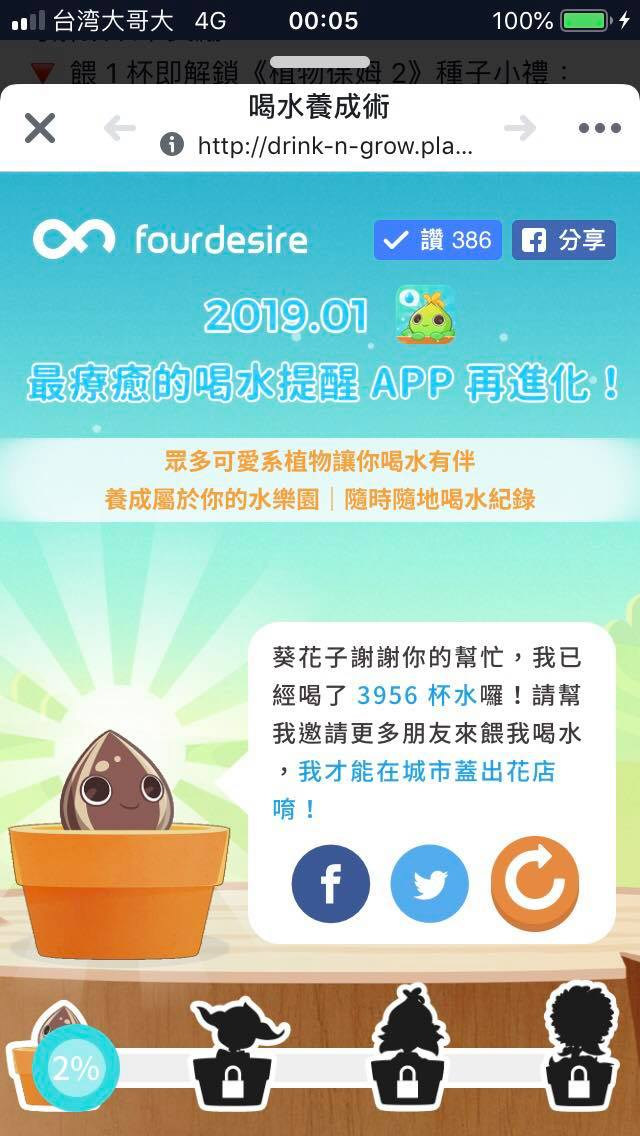The width and height of the screenshot is (640, 1136).
Task: Open the browser overflow menu
Action: 599,128
